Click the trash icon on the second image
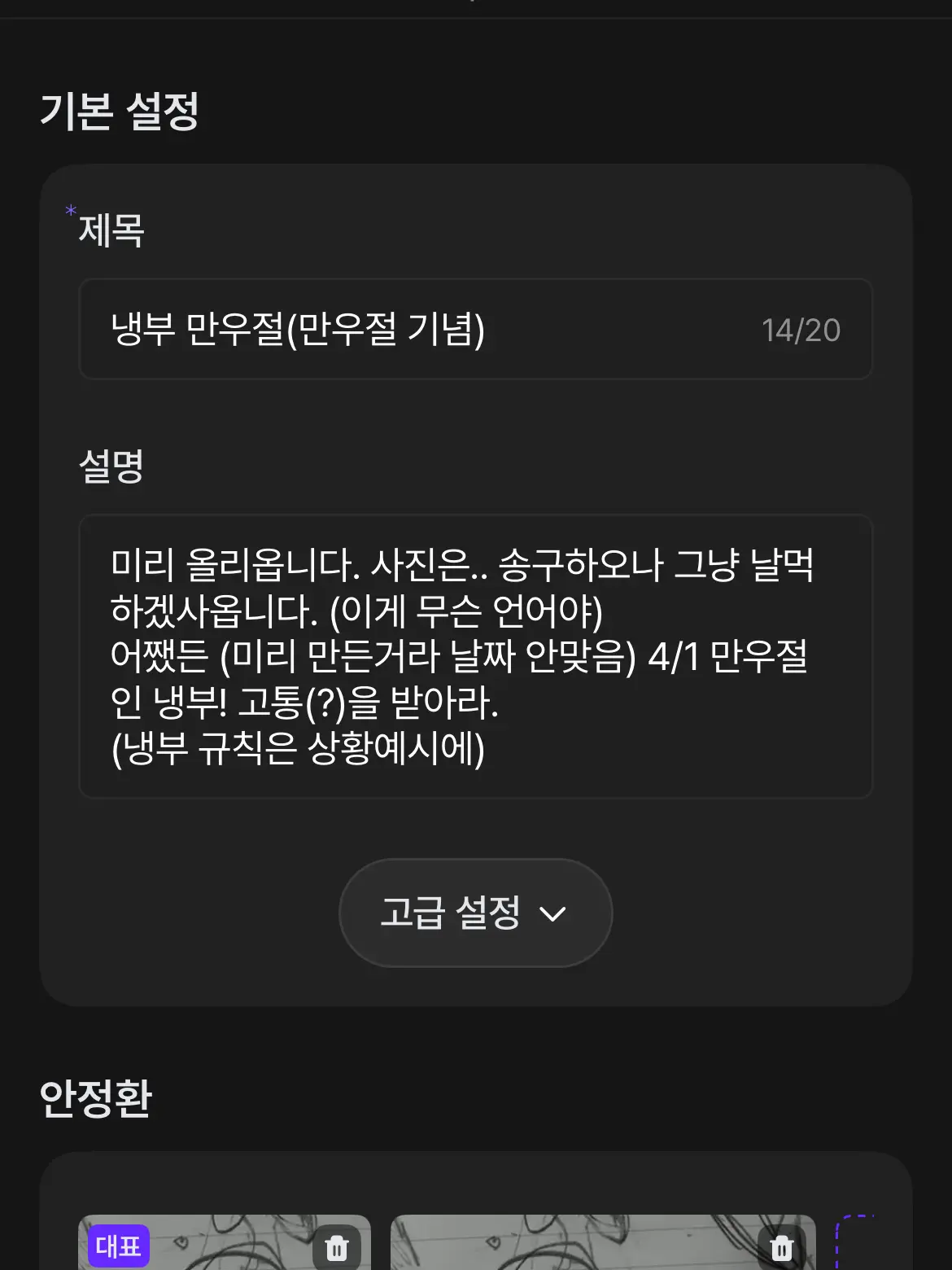This screenshot has width=952, height=1270. 781,1245
